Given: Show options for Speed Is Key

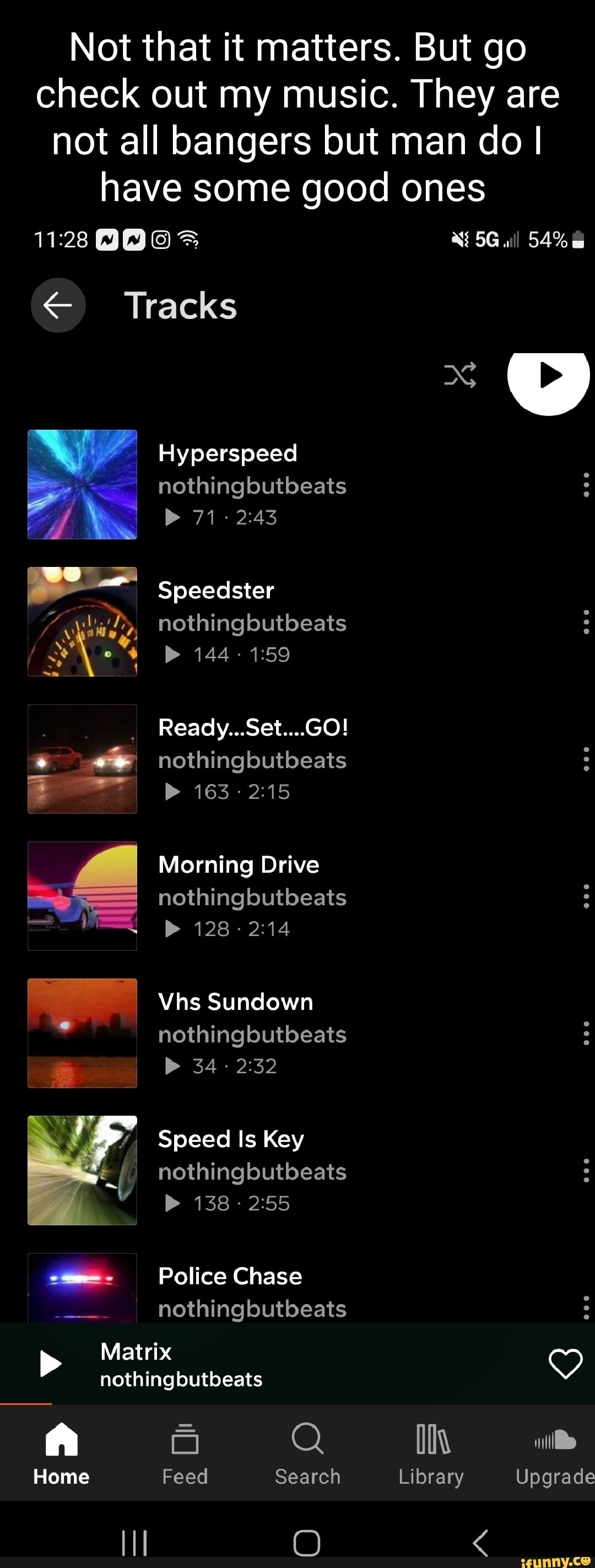Looking at the screenshot, I should pos(585,1171).
